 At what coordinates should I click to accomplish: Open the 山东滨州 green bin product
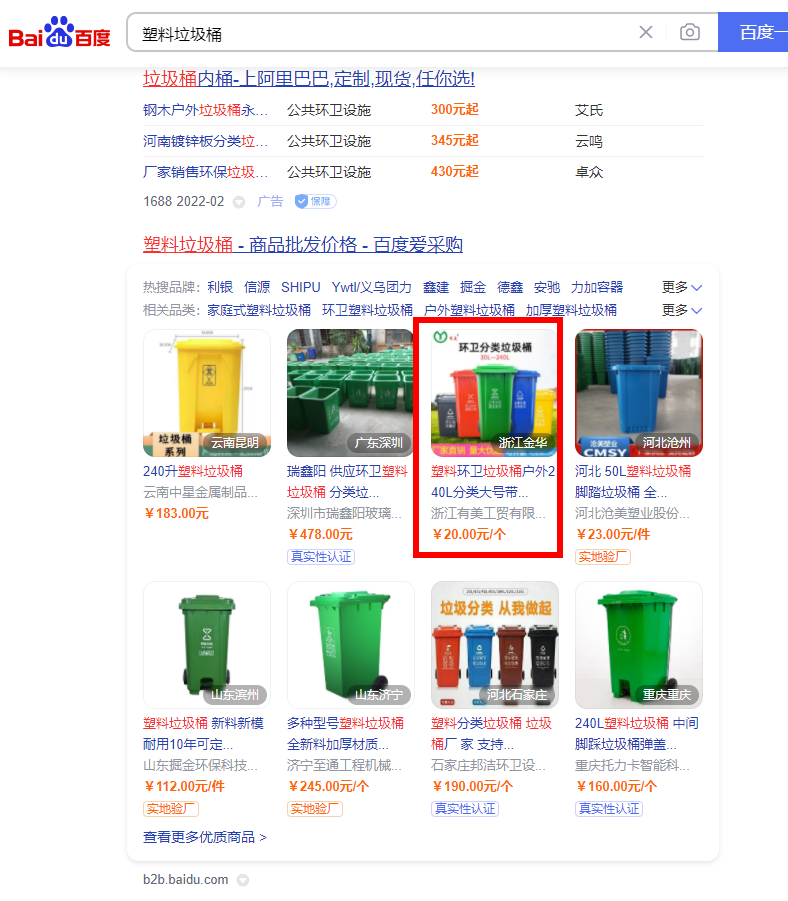pos(207,644)
